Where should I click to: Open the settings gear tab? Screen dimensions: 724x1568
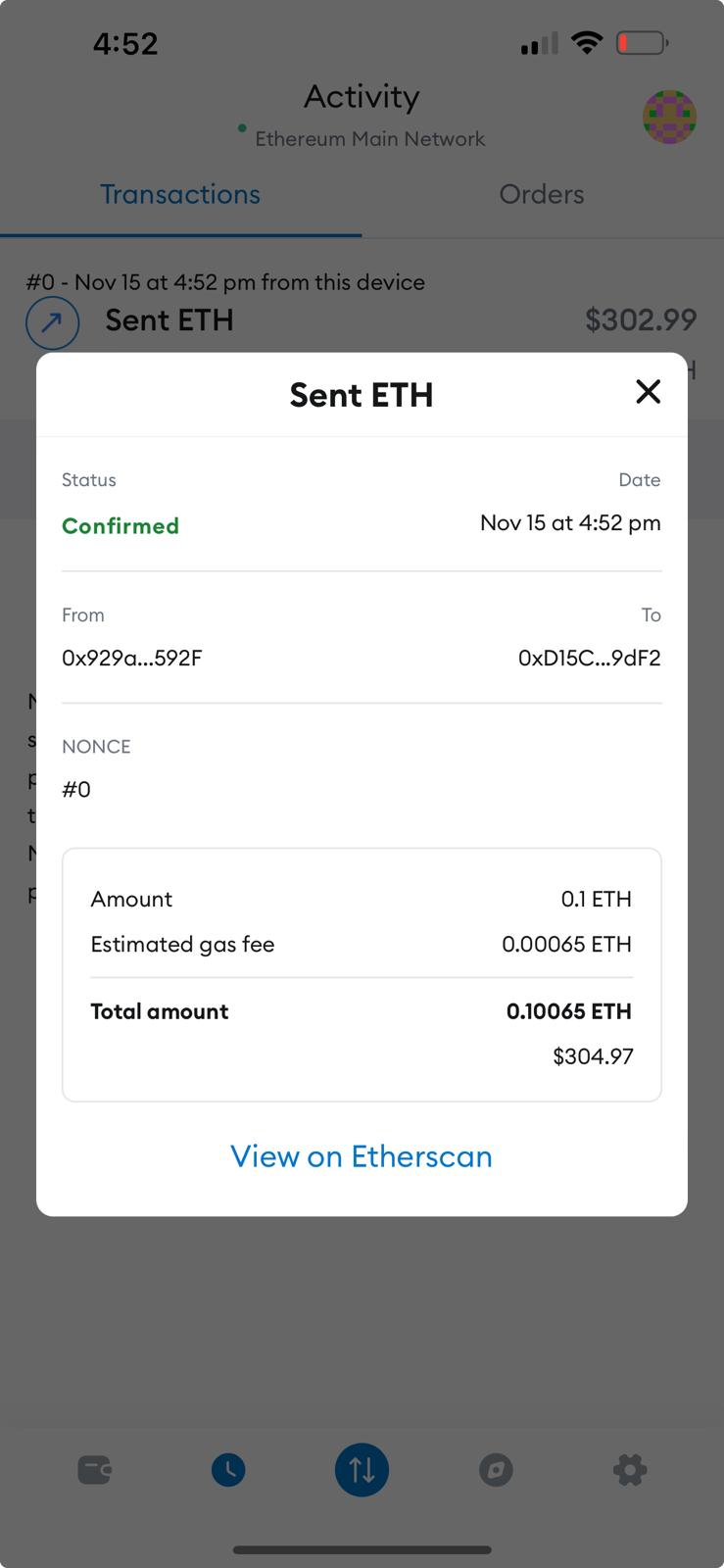click(630, 1470)
